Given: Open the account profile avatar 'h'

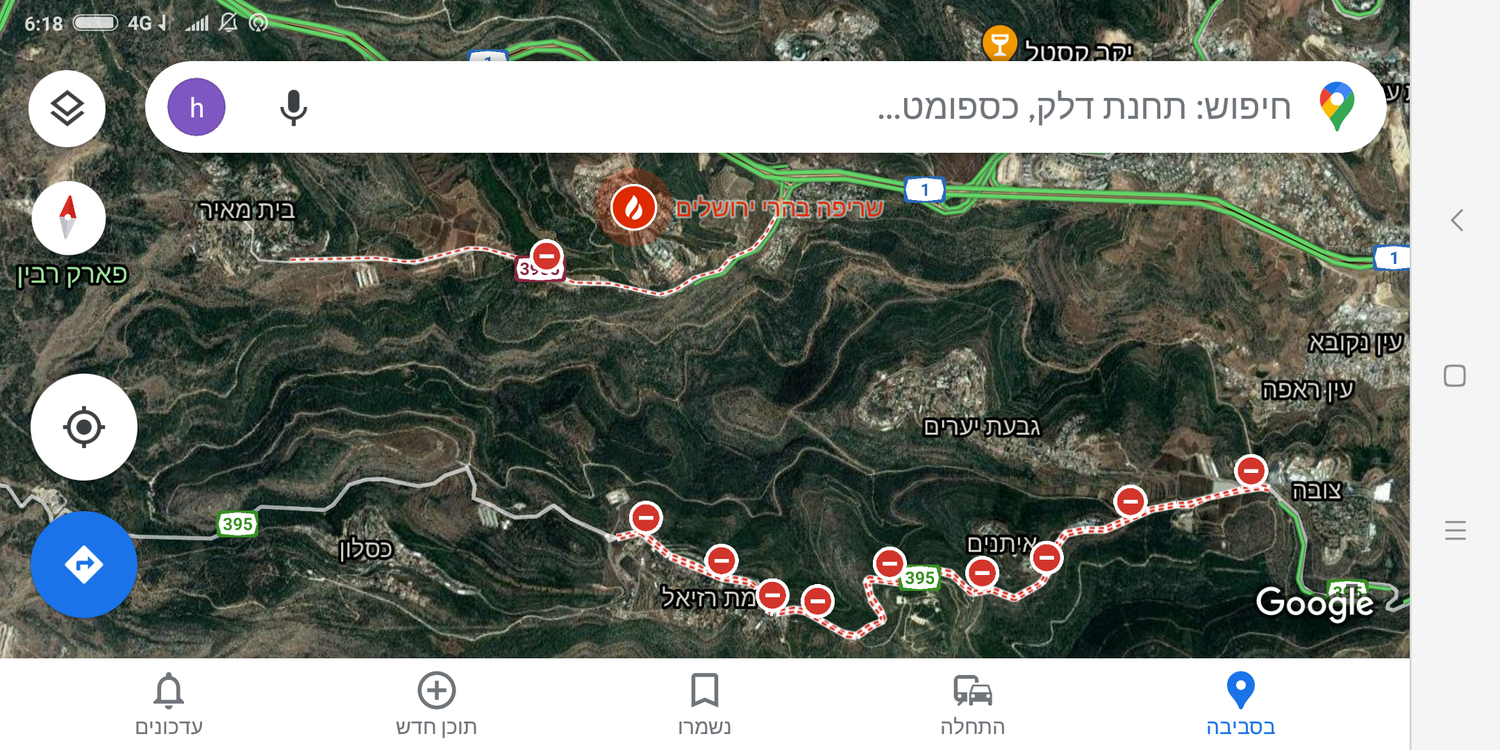Looking at the screenshot, I should [196, 107].
